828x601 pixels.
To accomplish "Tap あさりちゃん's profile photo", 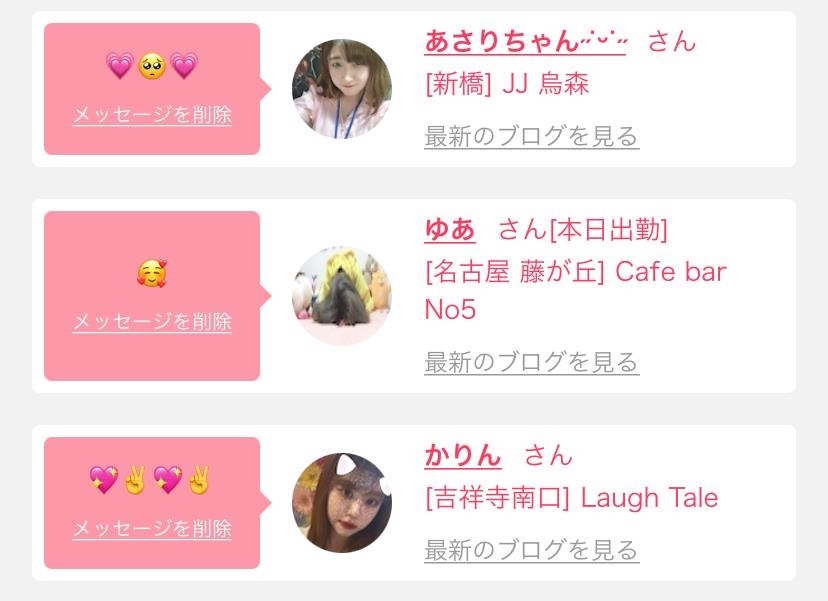I will pyautogui.click(x=342, y=89).
